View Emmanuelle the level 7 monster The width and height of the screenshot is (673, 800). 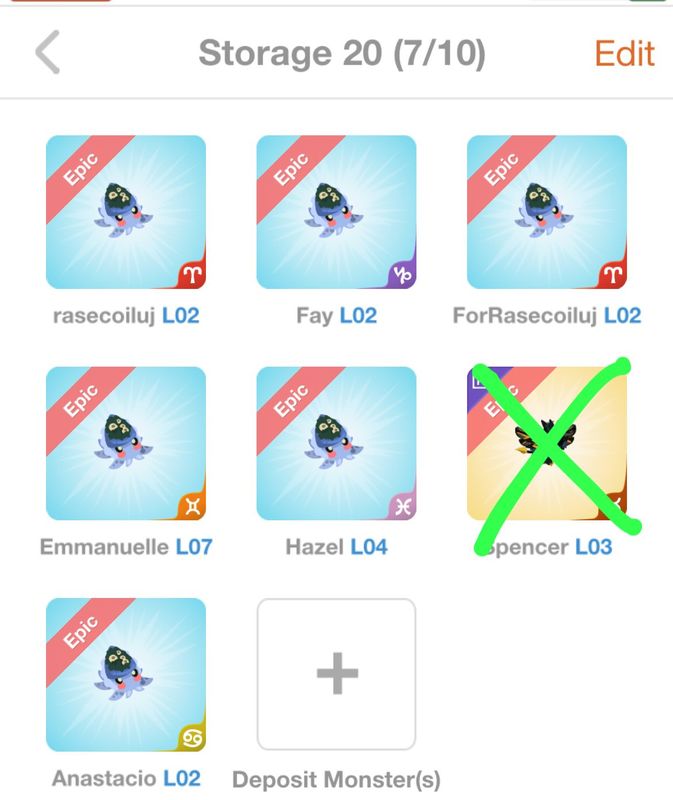(x=126, y=444)
